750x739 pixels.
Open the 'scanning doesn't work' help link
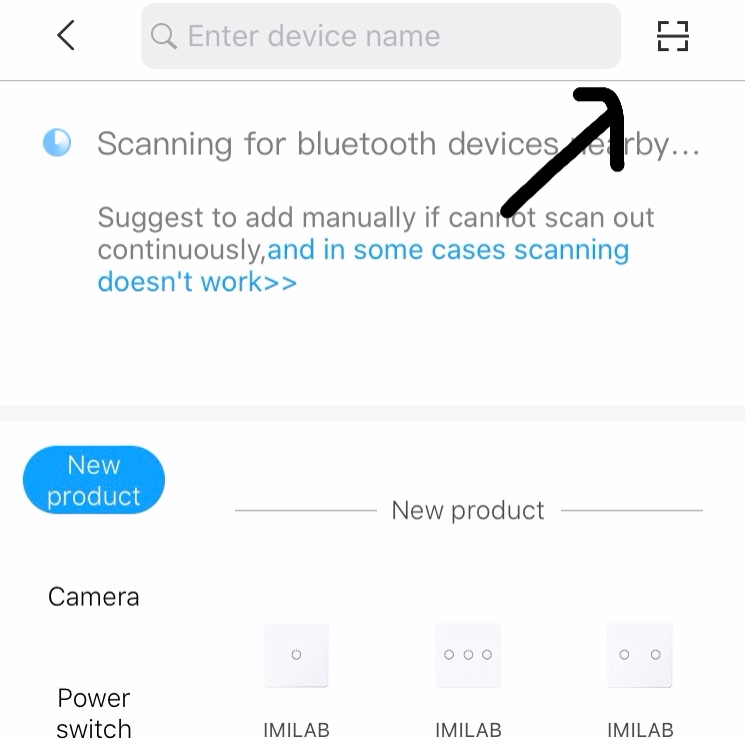[447, 251]
